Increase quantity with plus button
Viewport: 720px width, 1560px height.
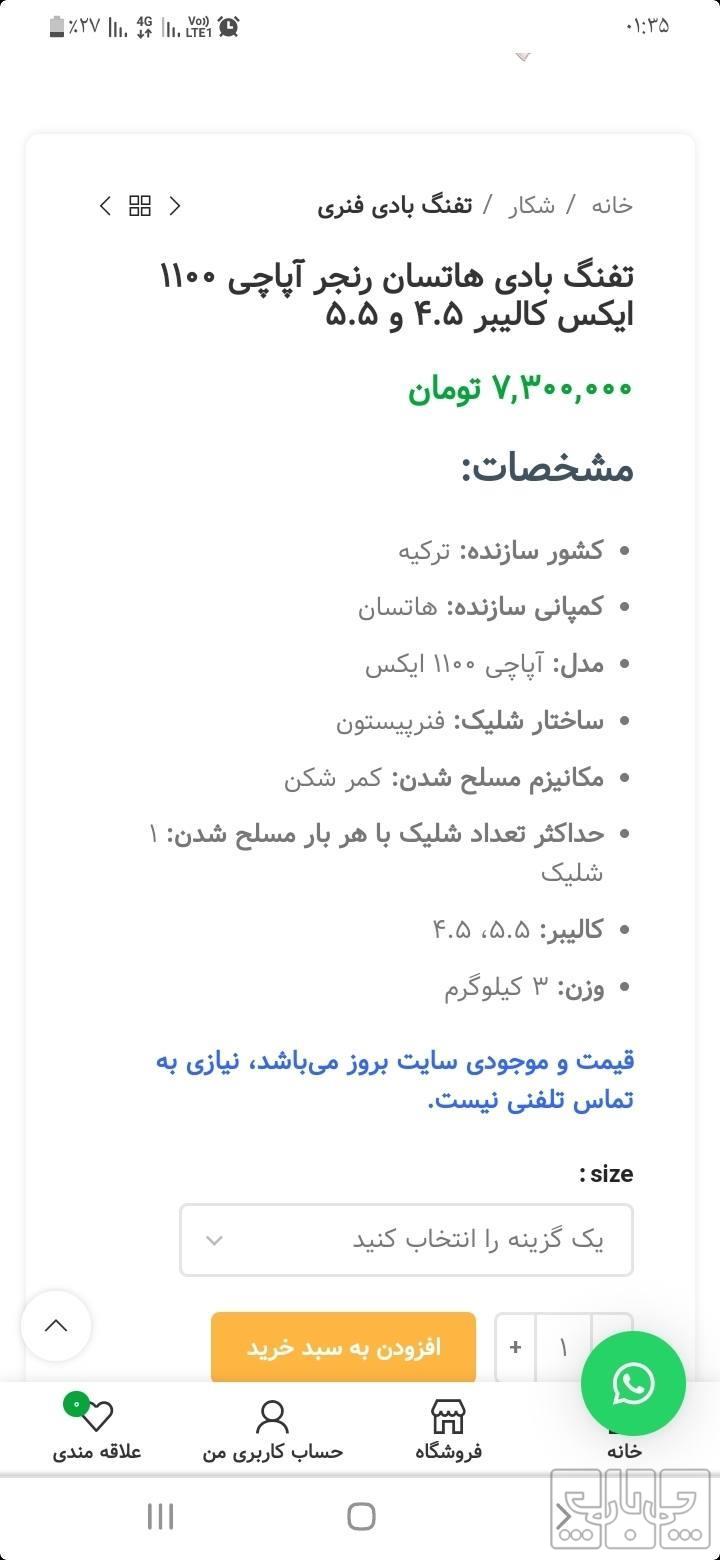tap(515, 1347)
